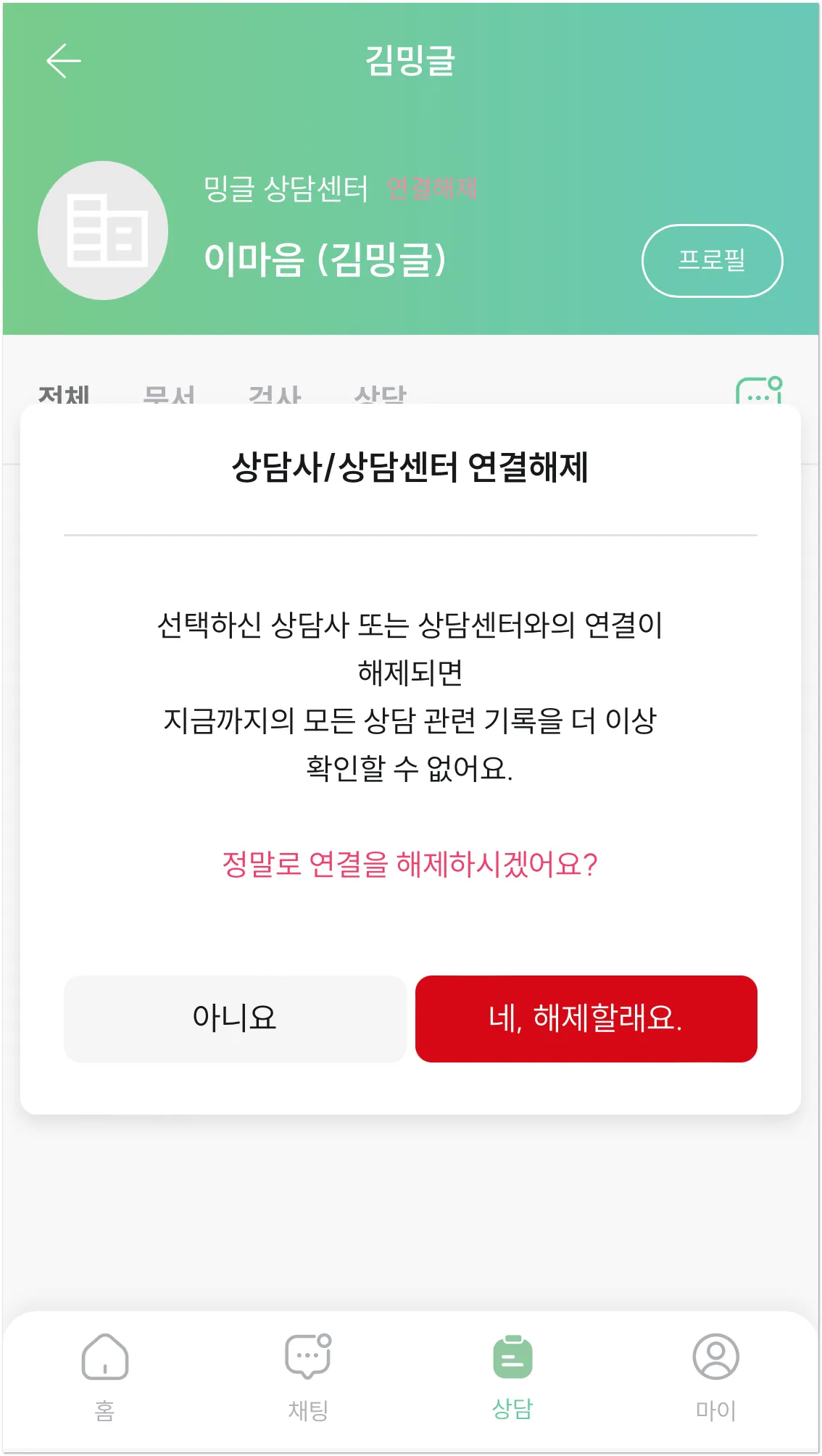Confirm disconnect with 네, 해제할래요 button

(586, 1018)
